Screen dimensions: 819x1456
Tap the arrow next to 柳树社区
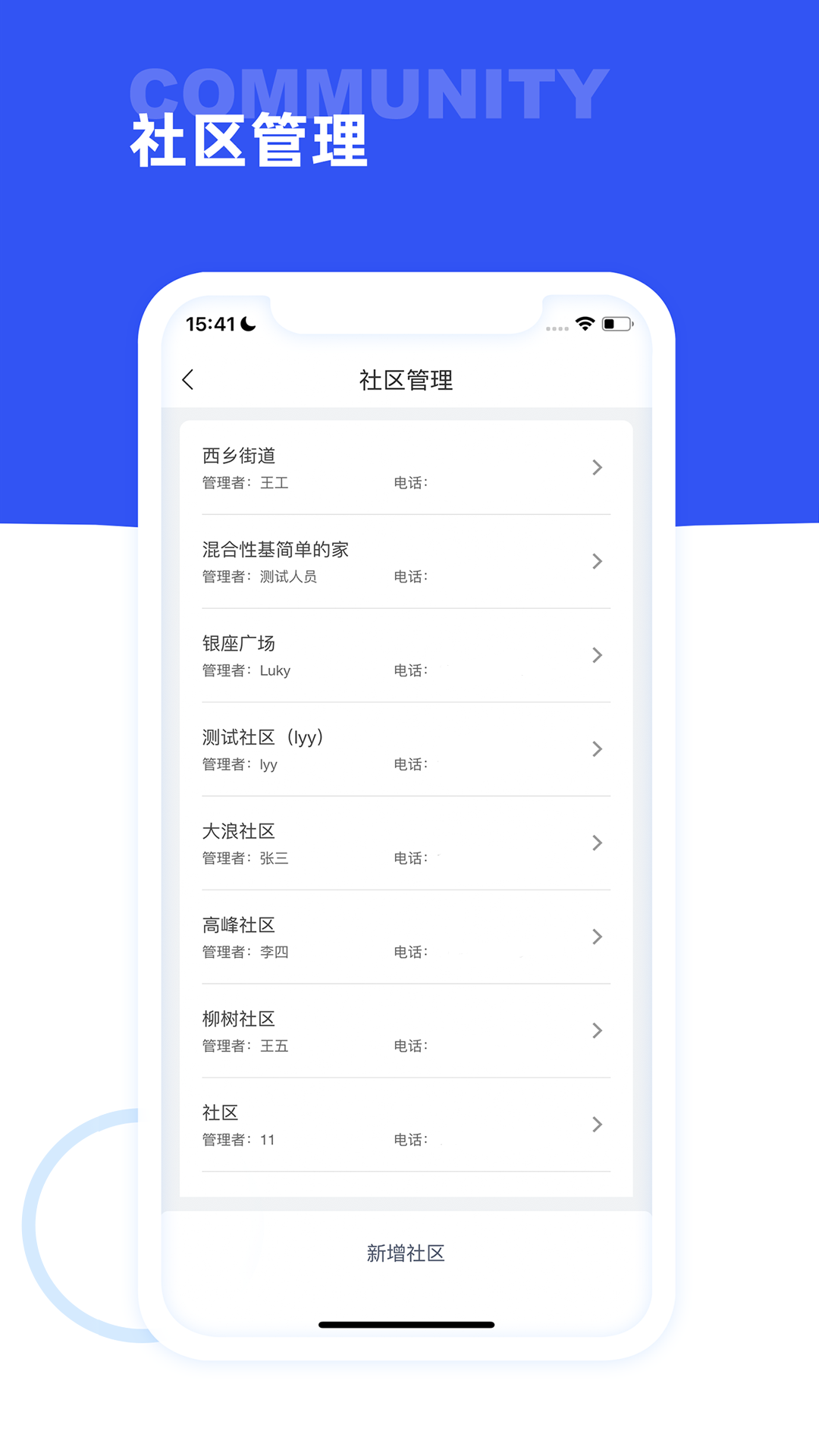point(598,1031)
